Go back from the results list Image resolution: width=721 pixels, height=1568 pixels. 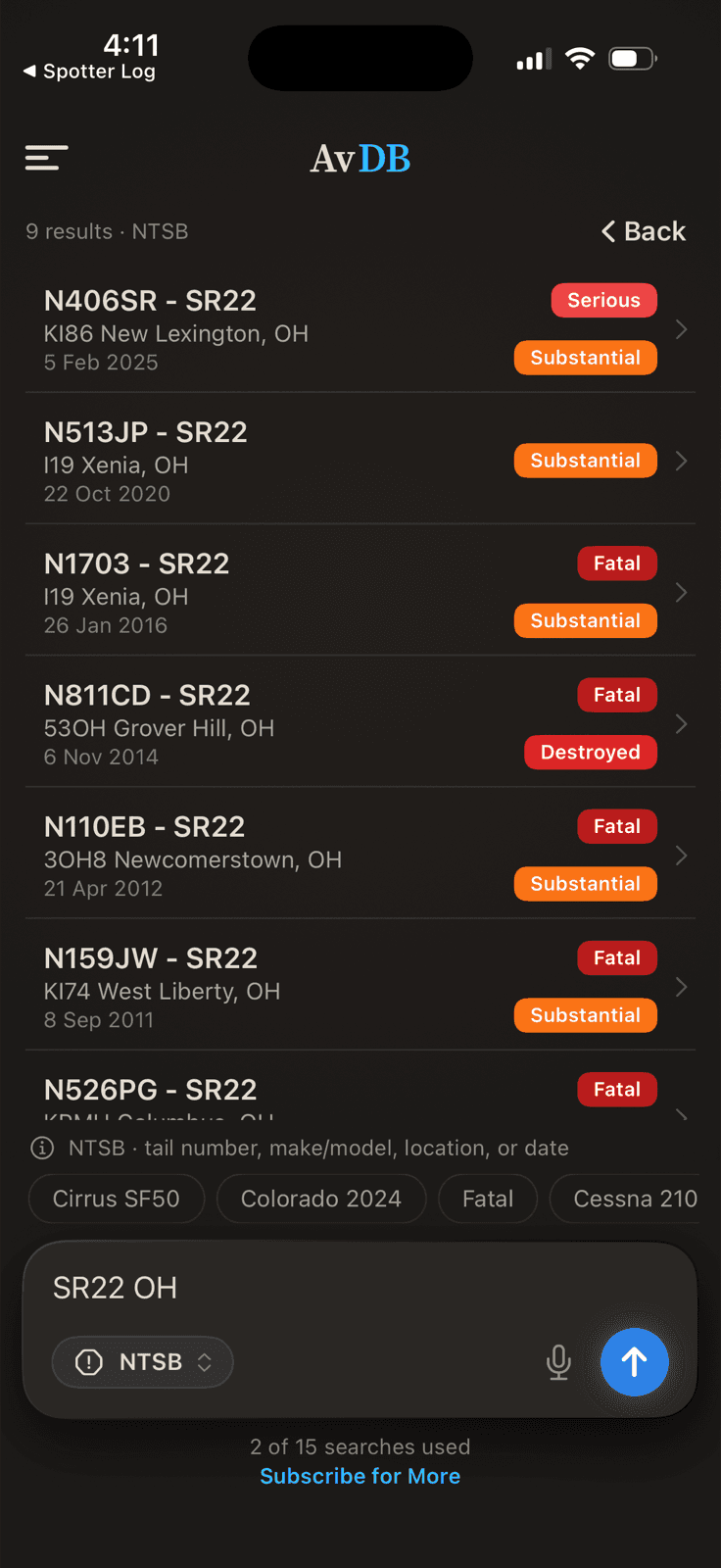coord(644,231)
